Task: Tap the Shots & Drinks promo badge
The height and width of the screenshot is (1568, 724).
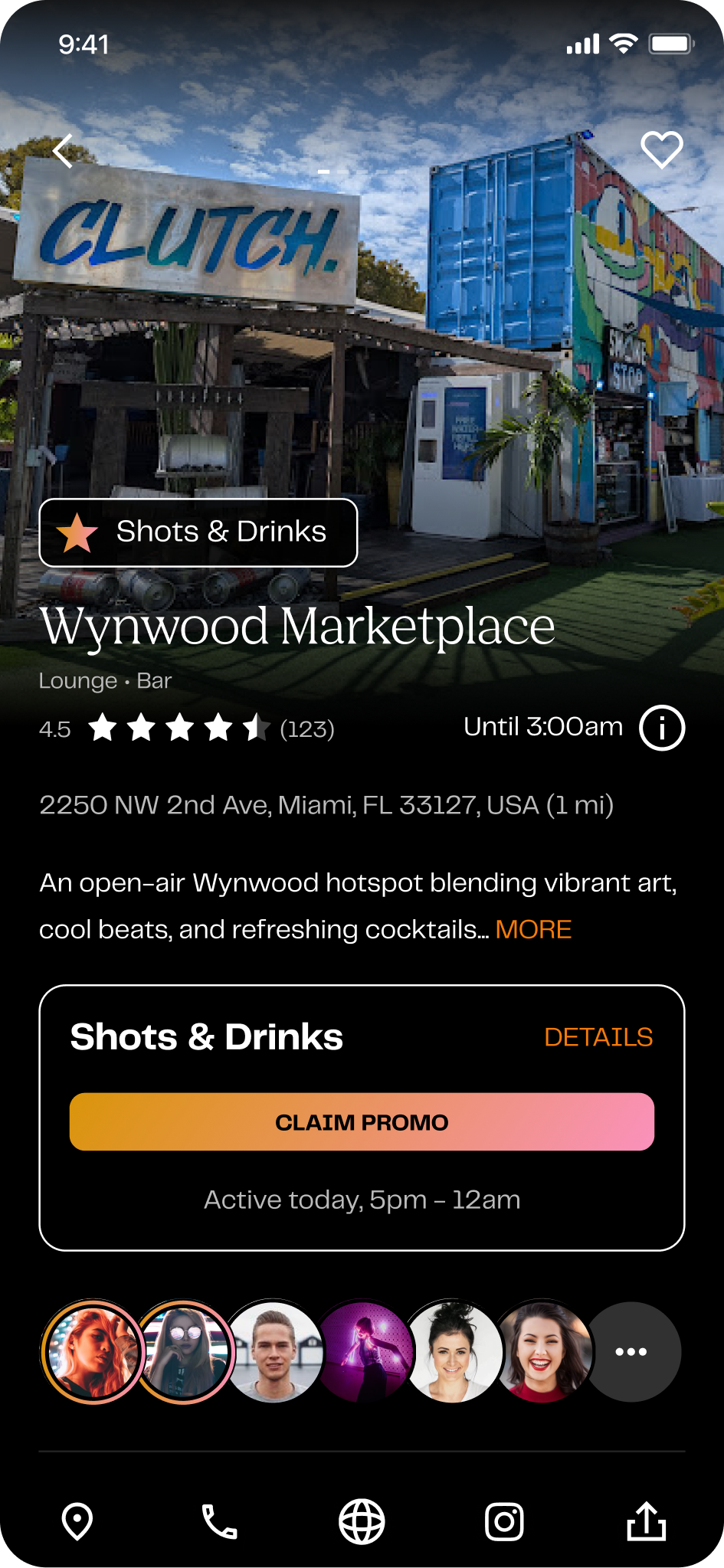Action: click(198, 532)
